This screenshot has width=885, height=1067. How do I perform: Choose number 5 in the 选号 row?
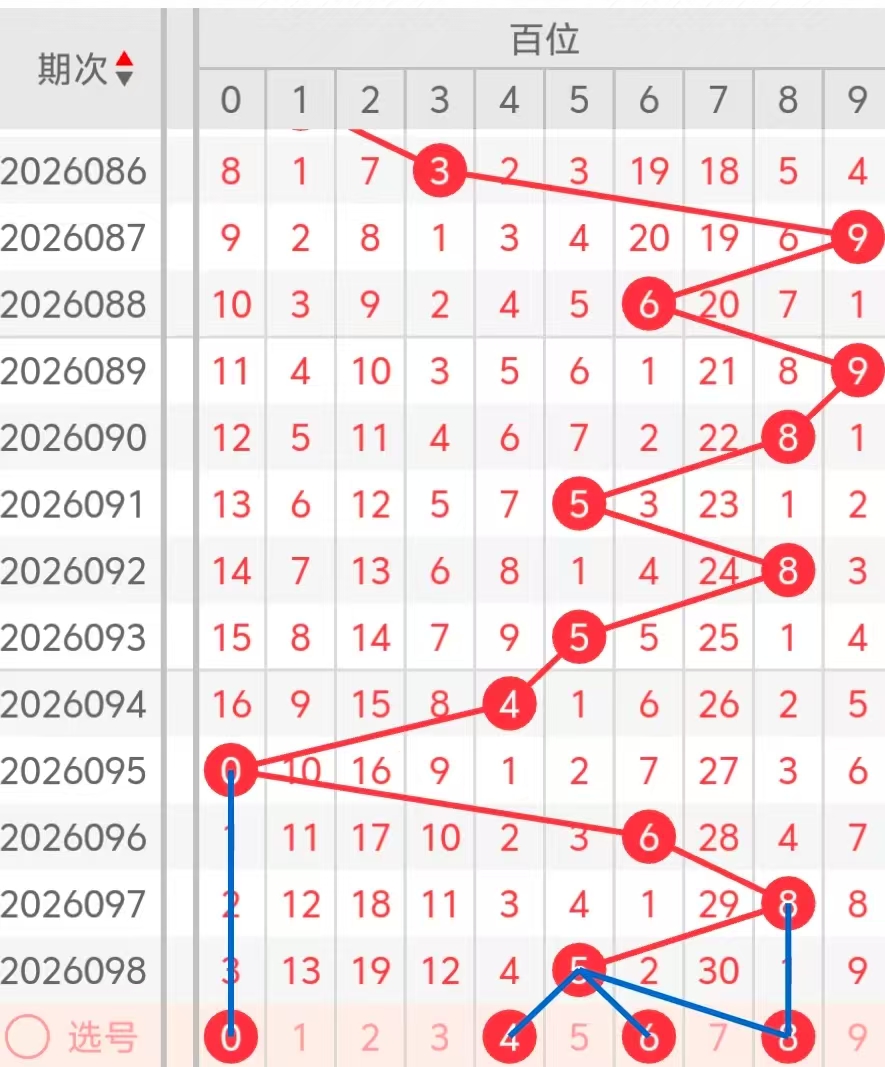[x=579, y=1037]
